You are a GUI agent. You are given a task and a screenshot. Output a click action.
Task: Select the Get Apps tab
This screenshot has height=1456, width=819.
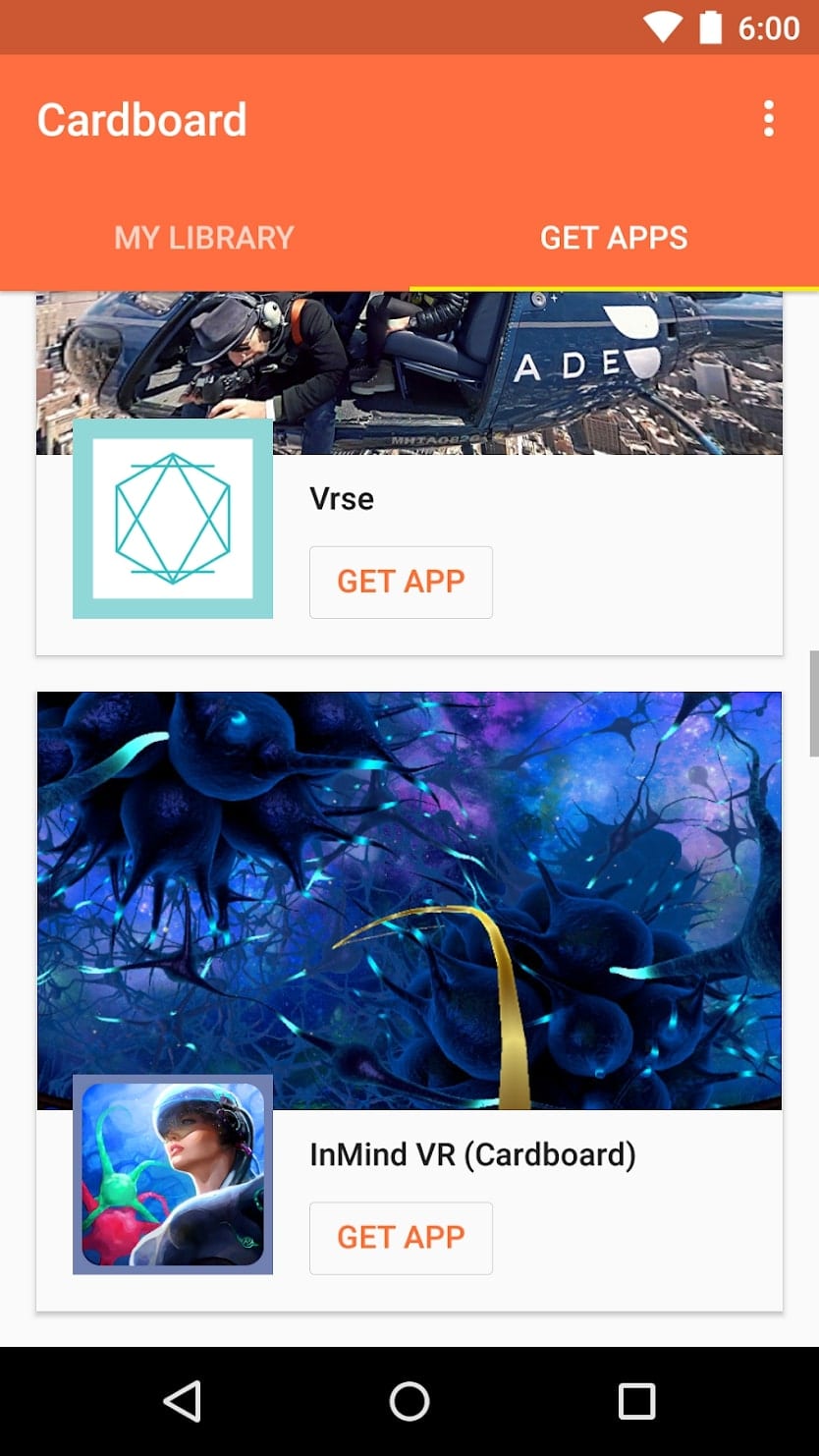614,238
